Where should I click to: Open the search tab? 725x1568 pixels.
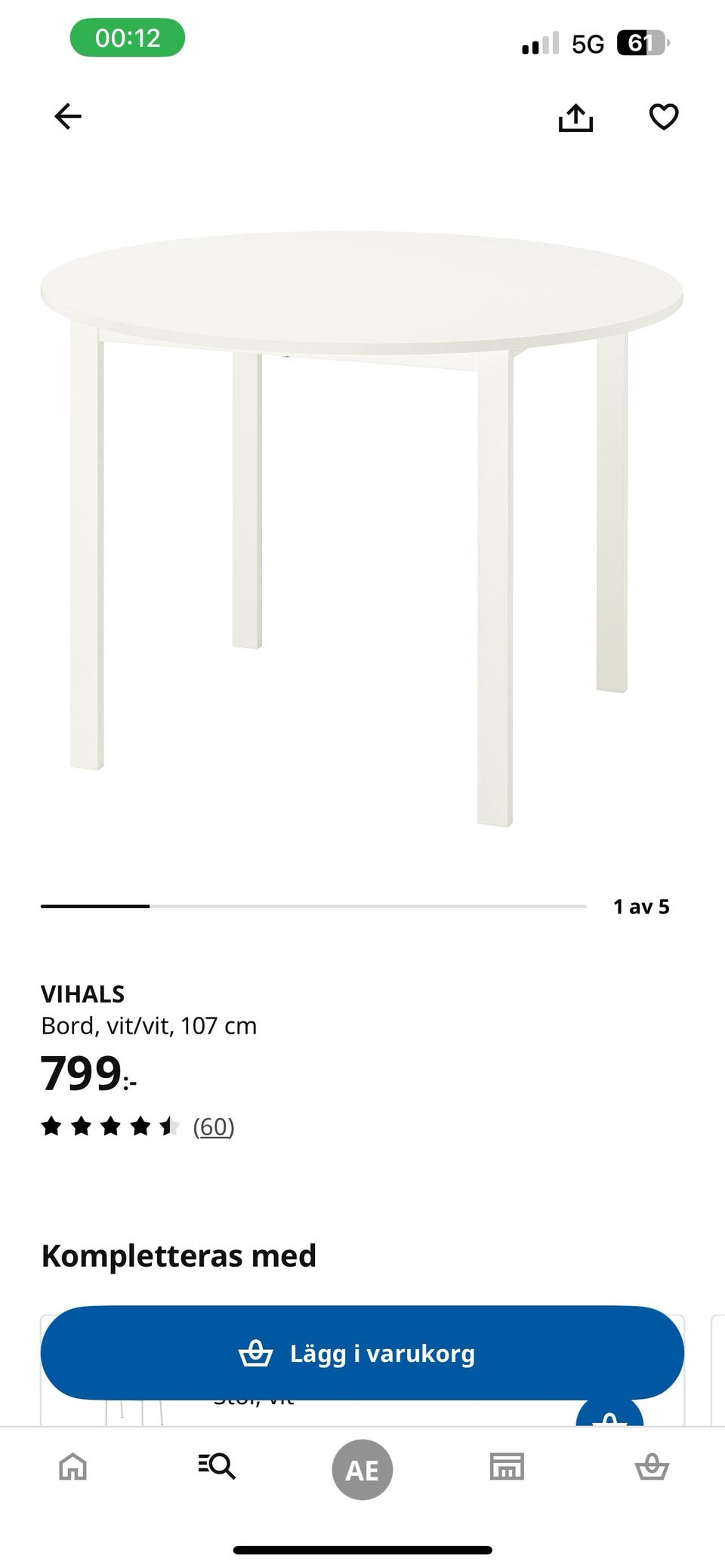point(217,1466)
